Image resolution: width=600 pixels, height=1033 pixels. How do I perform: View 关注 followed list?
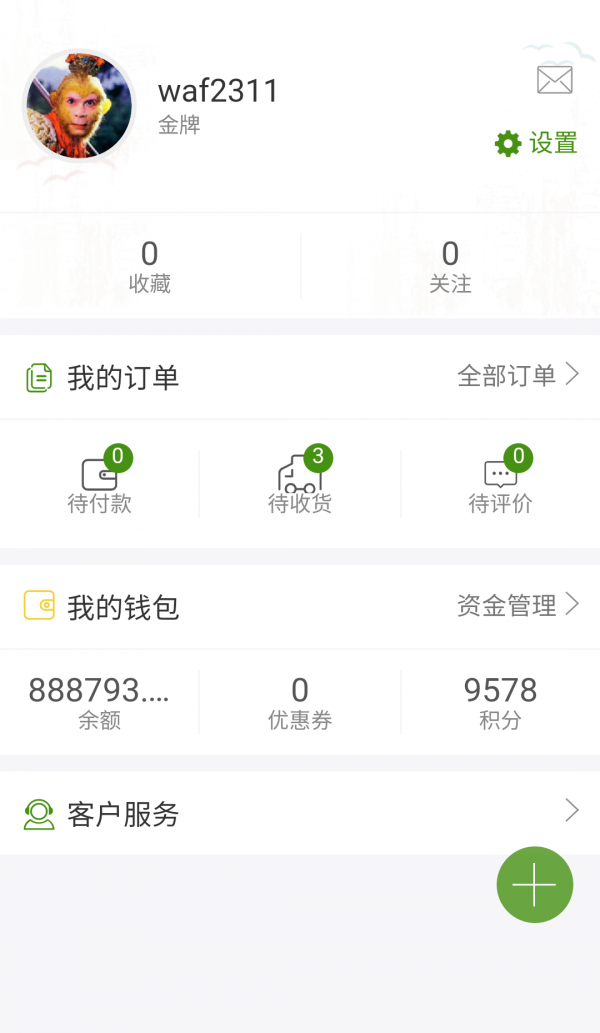450,266
